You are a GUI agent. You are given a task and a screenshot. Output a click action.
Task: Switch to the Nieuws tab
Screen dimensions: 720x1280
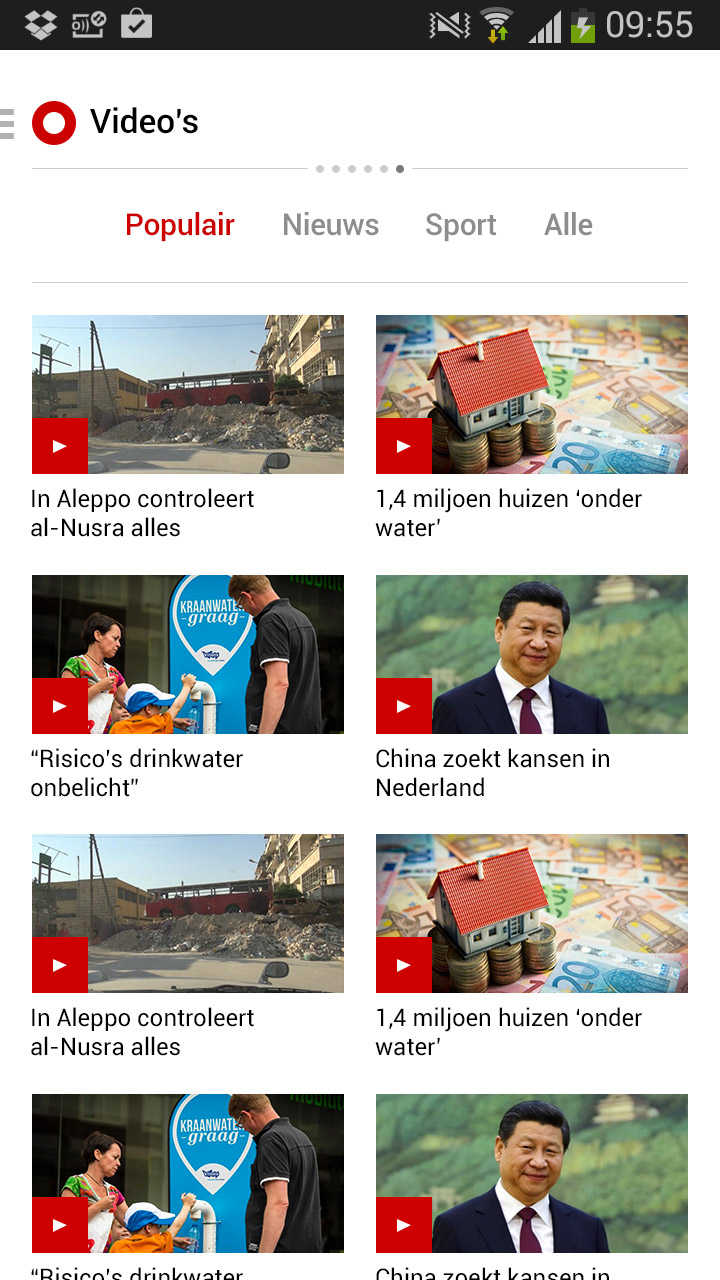pos(330,225)
